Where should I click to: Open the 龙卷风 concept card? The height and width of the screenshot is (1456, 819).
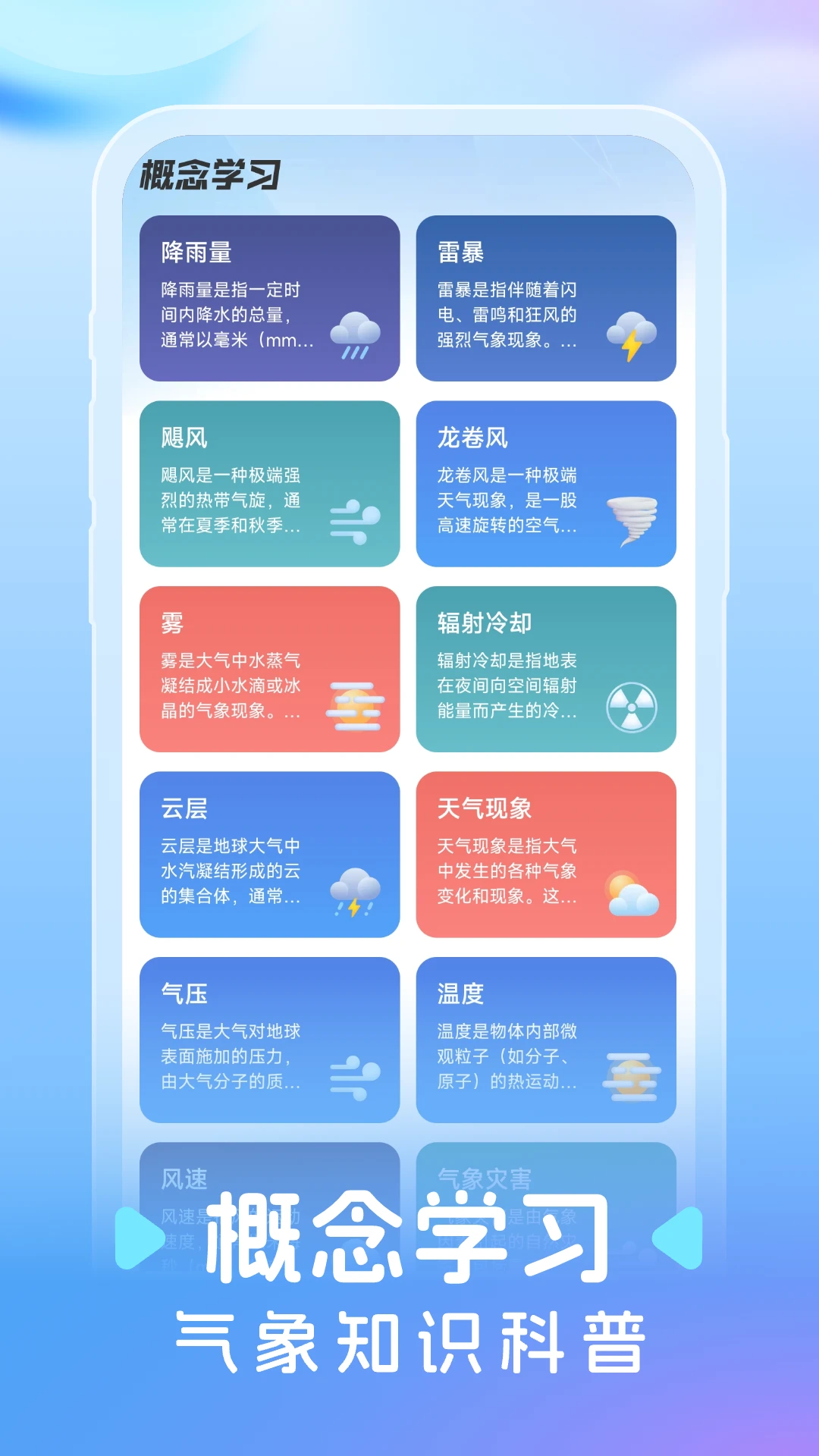[x=548, y=485]
